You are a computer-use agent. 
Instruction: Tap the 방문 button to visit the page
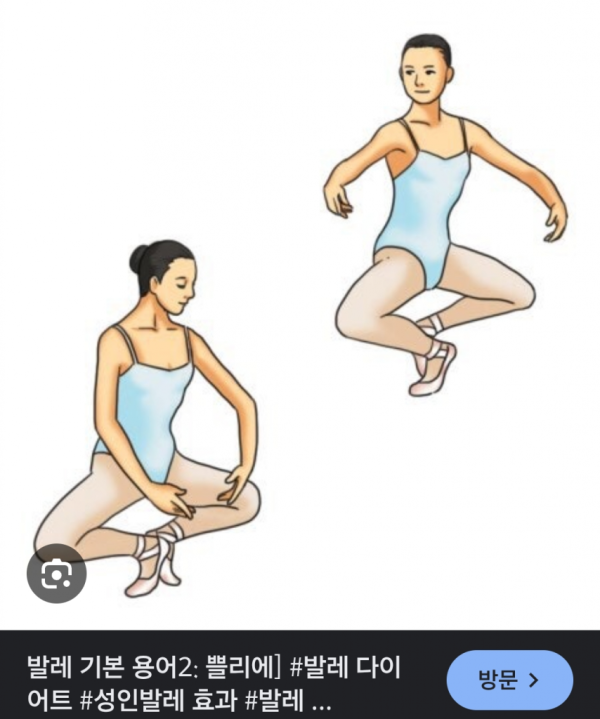coord(510,680)
